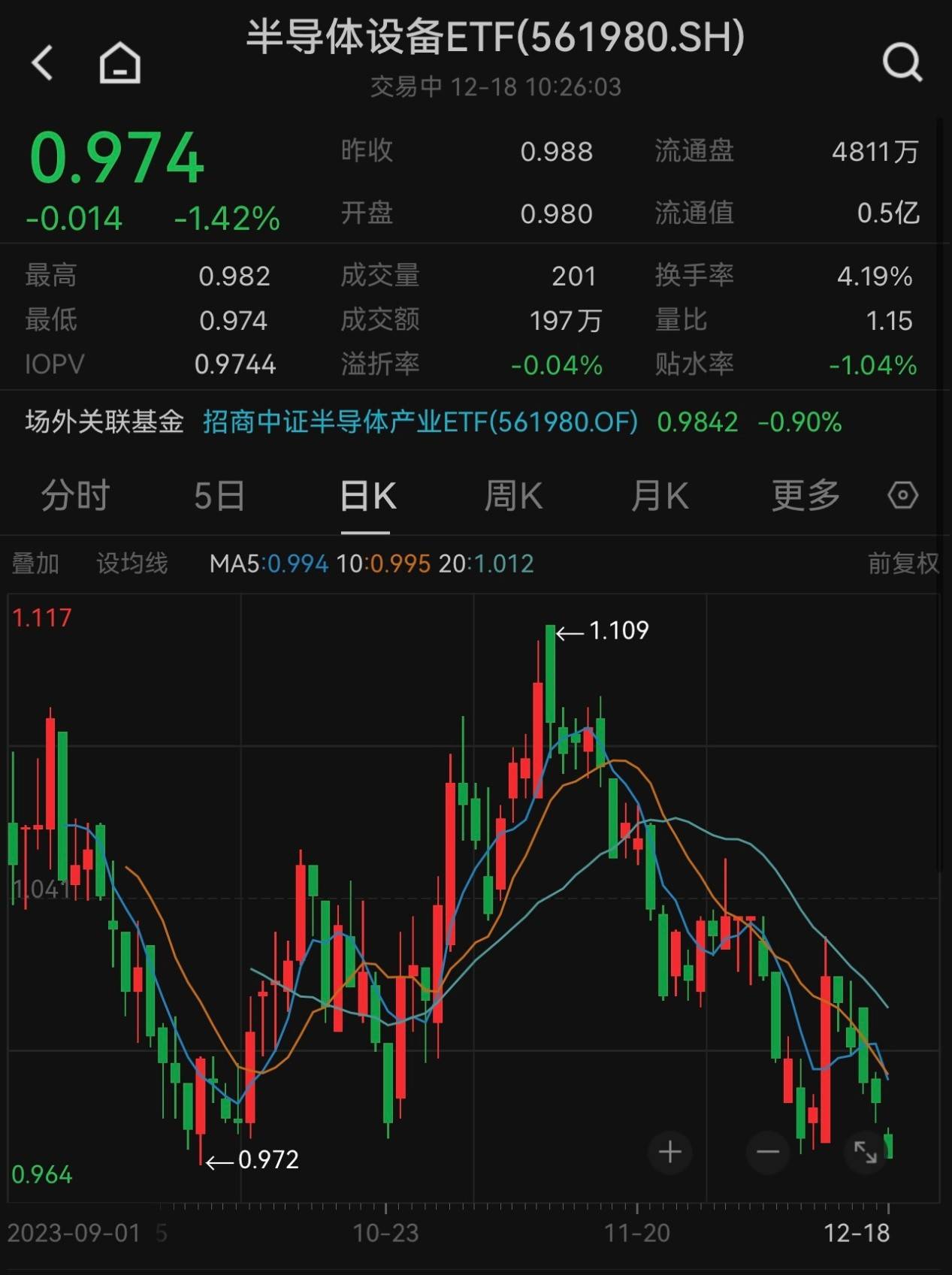
Task: Switch to the 分时 intraday tab
Action: point(75,496)
